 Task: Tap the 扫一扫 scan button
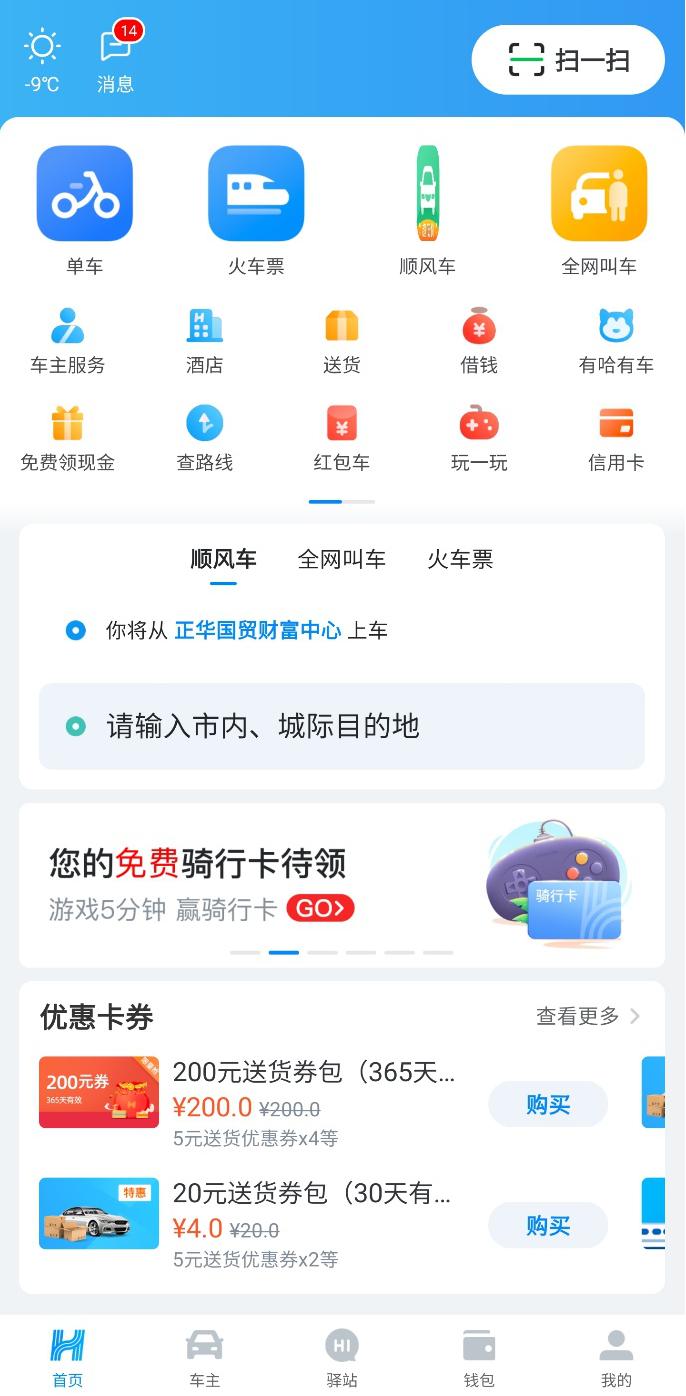[568, 60]
